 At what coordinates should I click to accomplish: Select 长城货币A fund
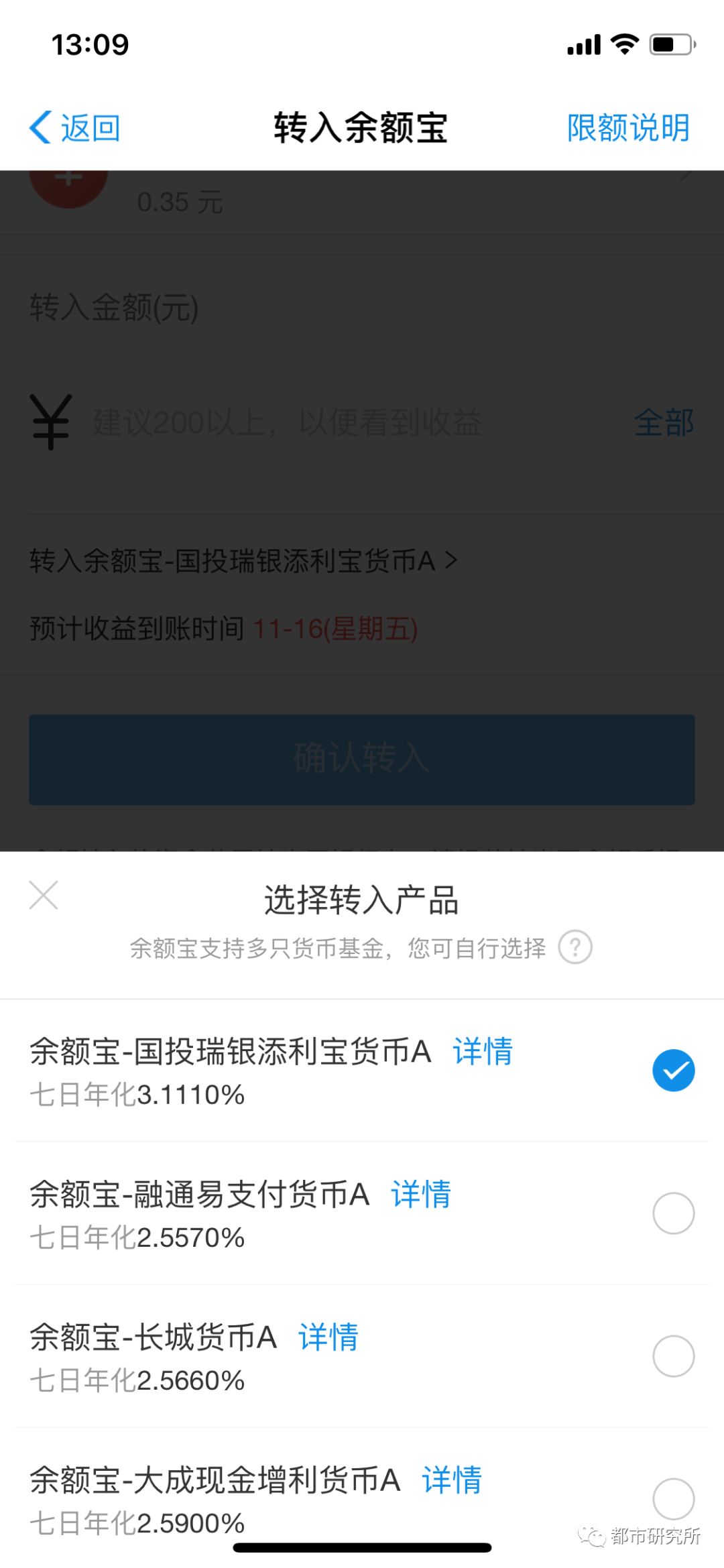click(673, 1356)
